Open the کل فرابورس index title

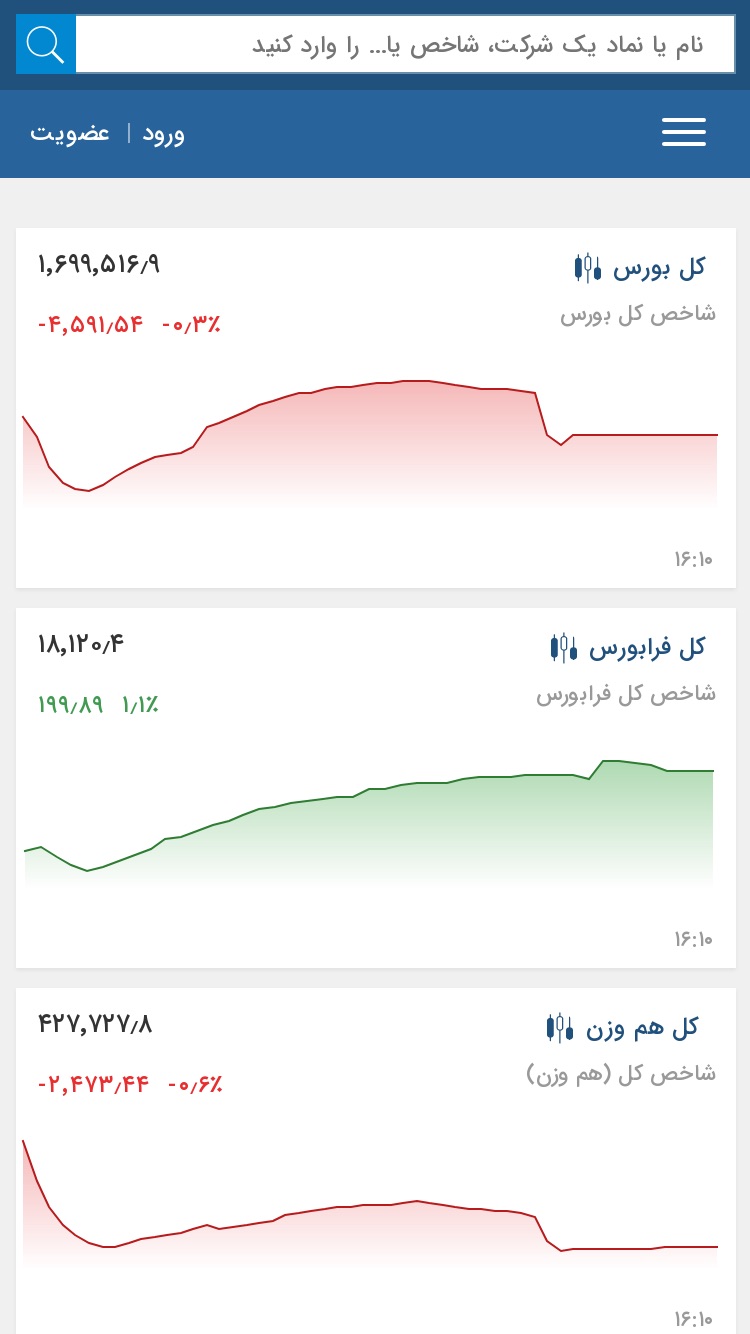647,647
